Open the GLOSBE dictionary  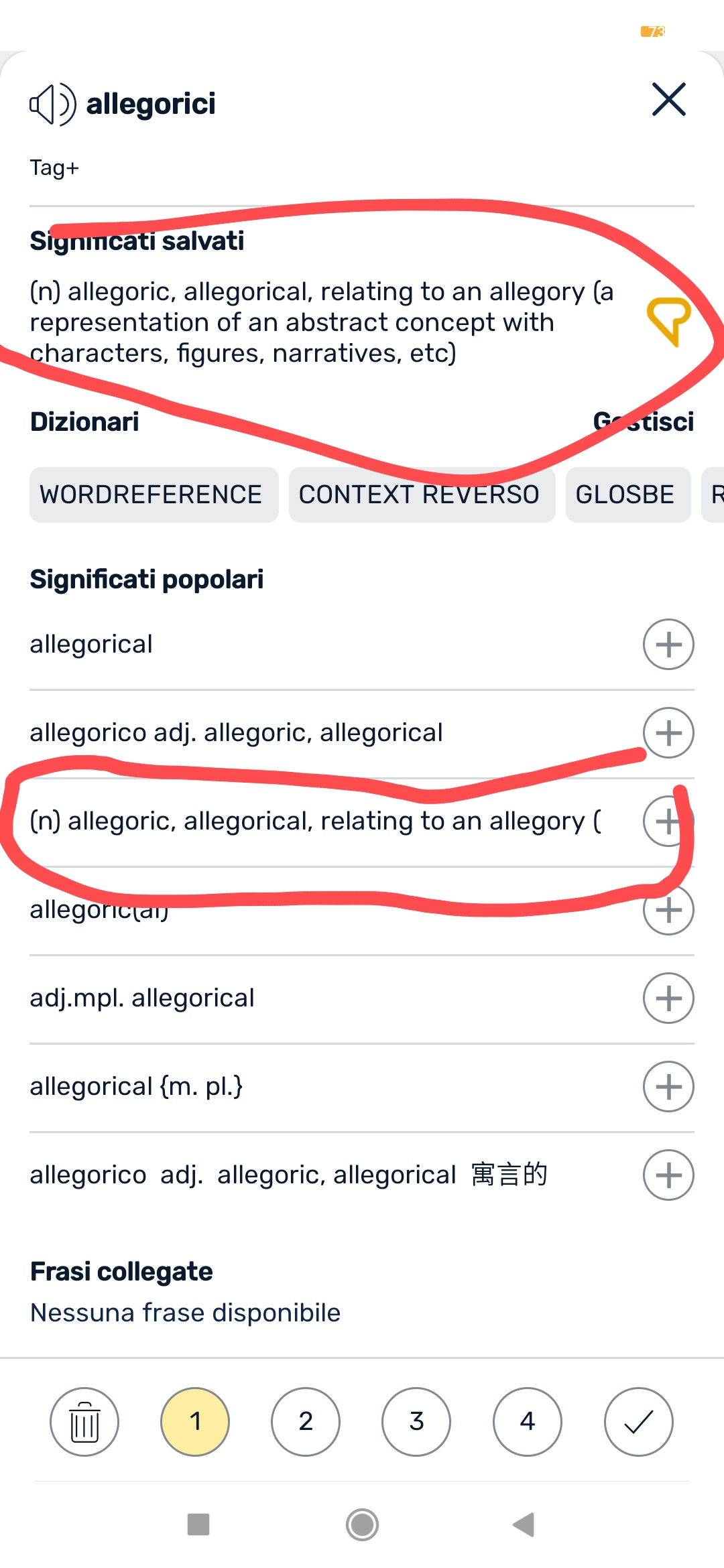[628, 495]
